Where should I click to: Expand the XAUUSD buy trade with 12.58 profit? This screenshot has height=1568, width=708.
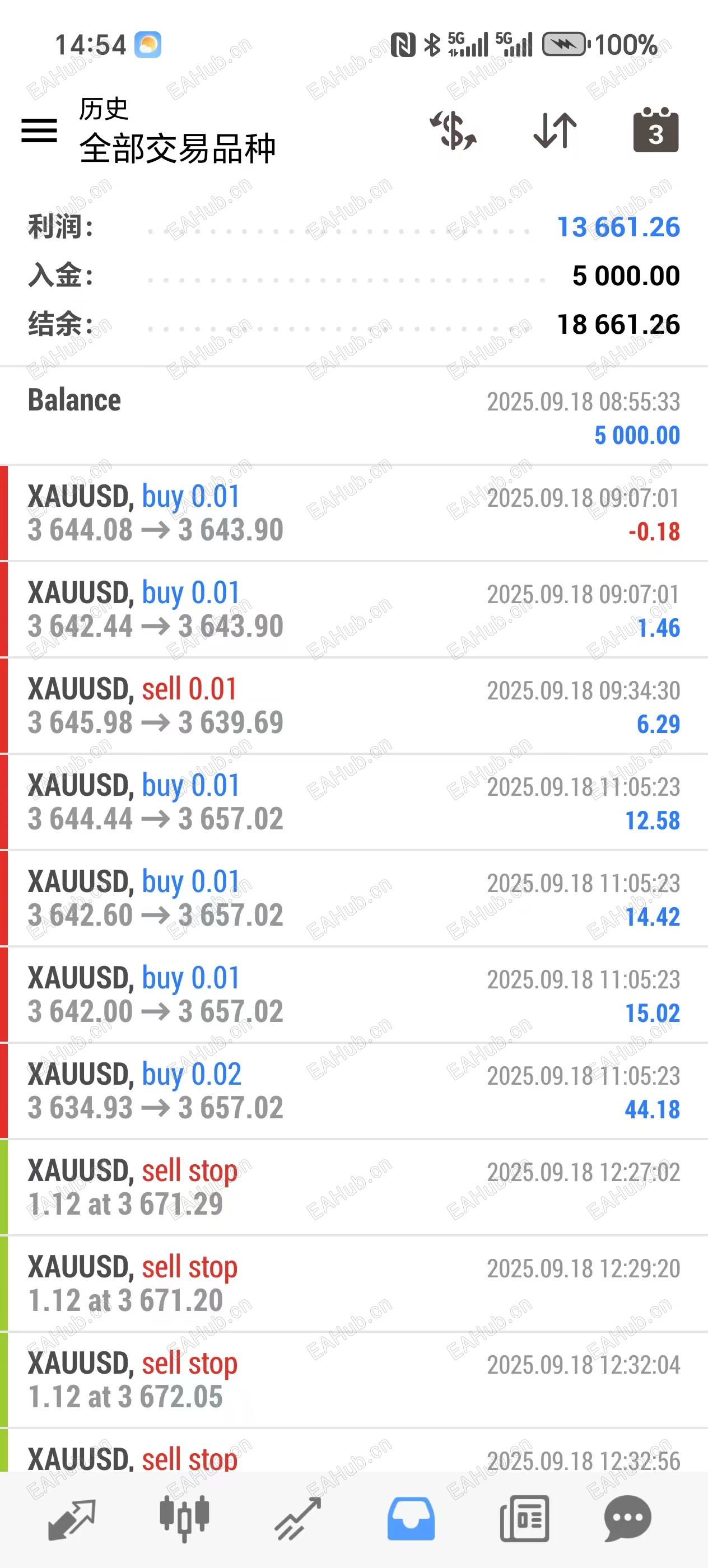click(353, 802)
